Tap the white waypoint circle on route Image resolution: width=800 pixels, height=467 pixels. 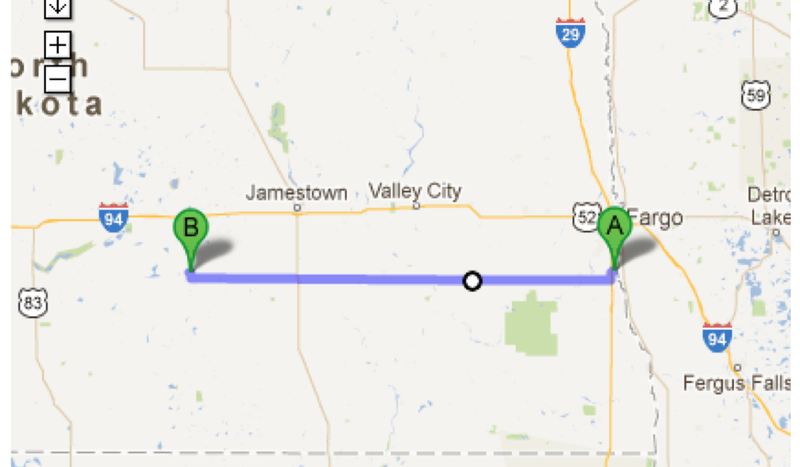click(x=473, y=281)
